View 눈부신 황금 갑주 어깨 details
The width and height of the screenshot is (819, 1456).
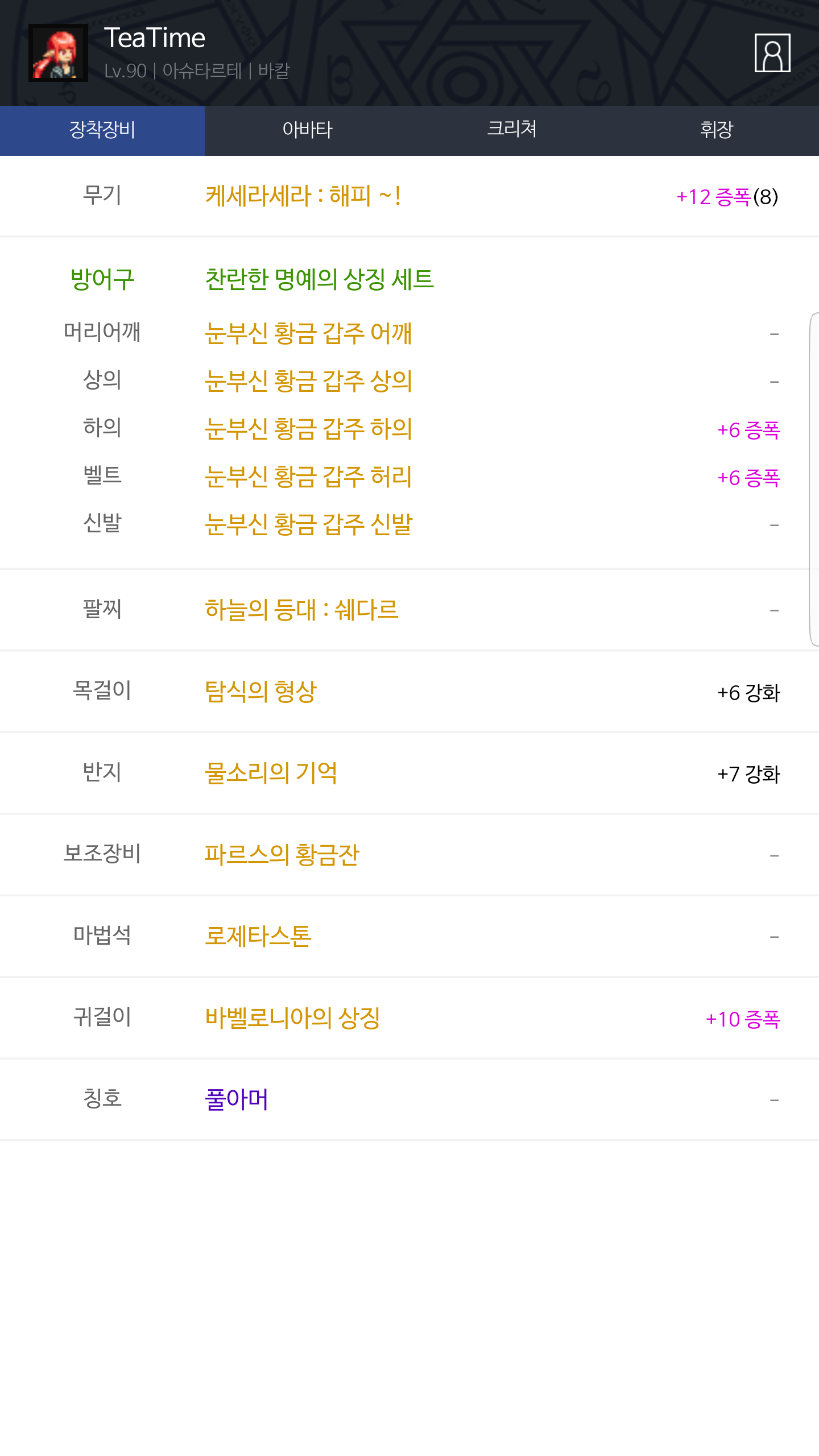click(308, 333)
